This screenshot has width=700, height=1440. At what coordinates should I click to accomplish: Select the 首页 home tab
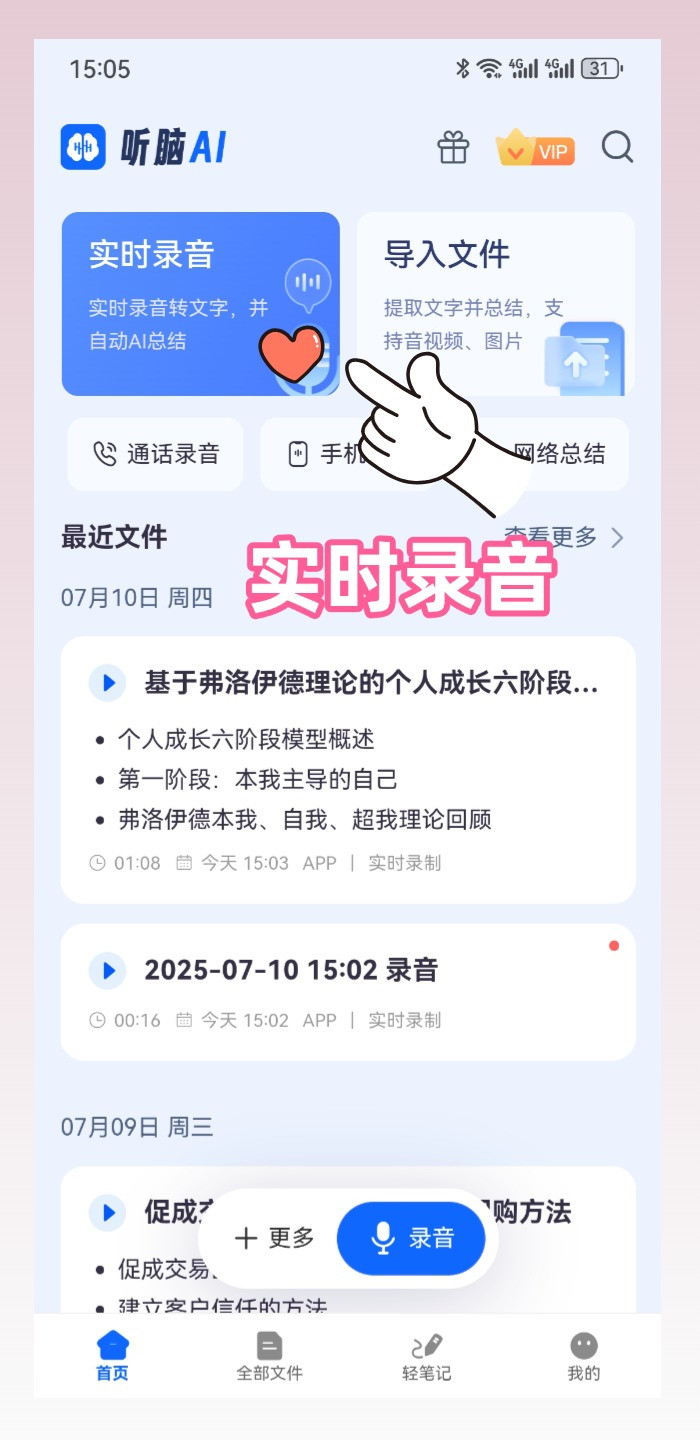click(112, 1357)
